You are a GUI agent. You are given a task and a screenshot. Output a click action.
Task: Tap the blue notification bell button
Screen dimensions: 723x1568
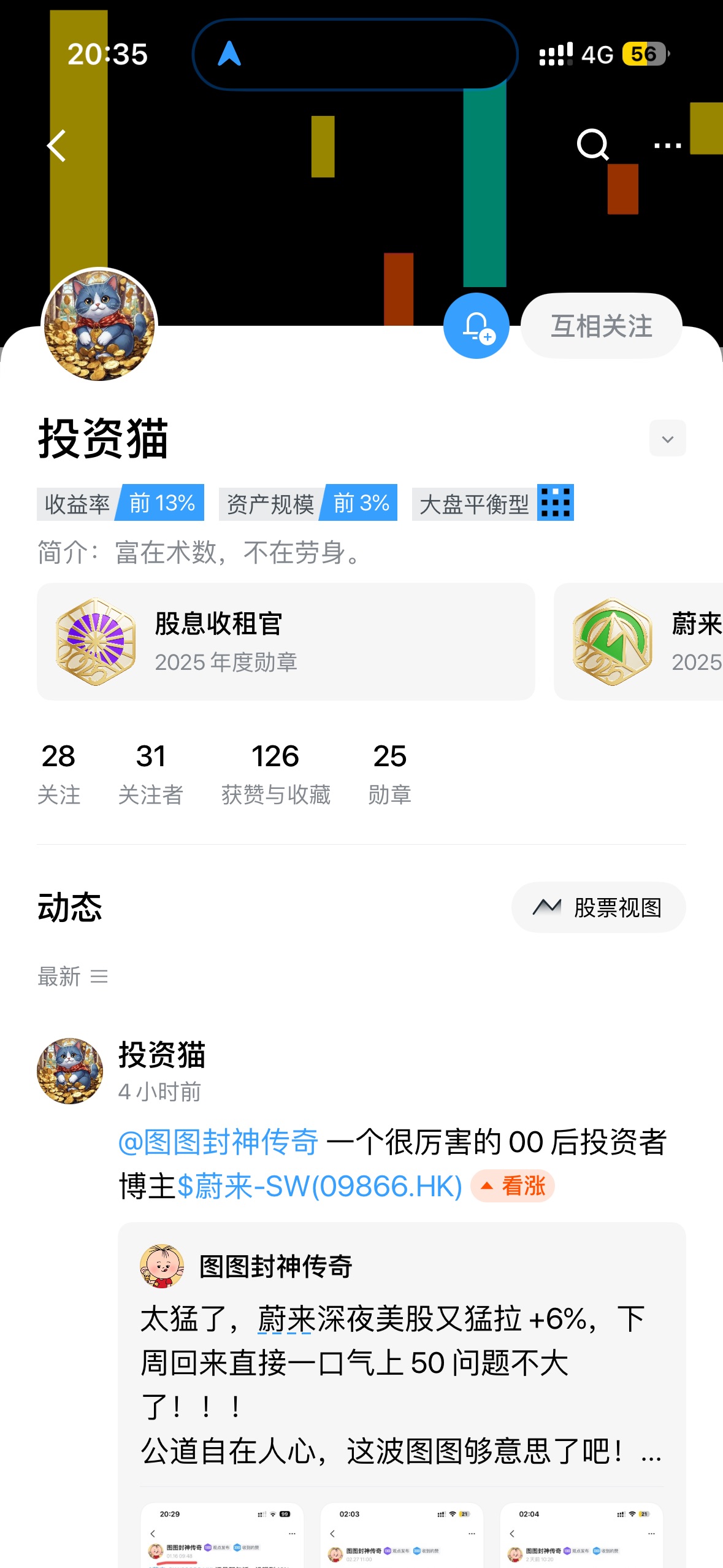pyautogui.click(x=476, y=326)
